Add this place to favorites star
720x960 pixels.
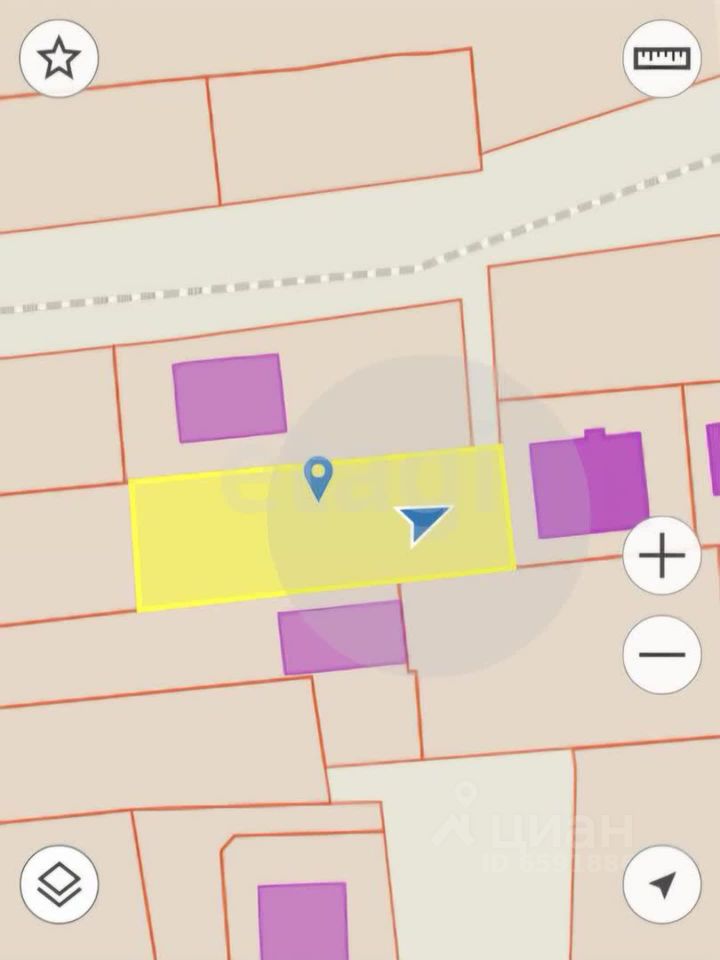(59, 59)
